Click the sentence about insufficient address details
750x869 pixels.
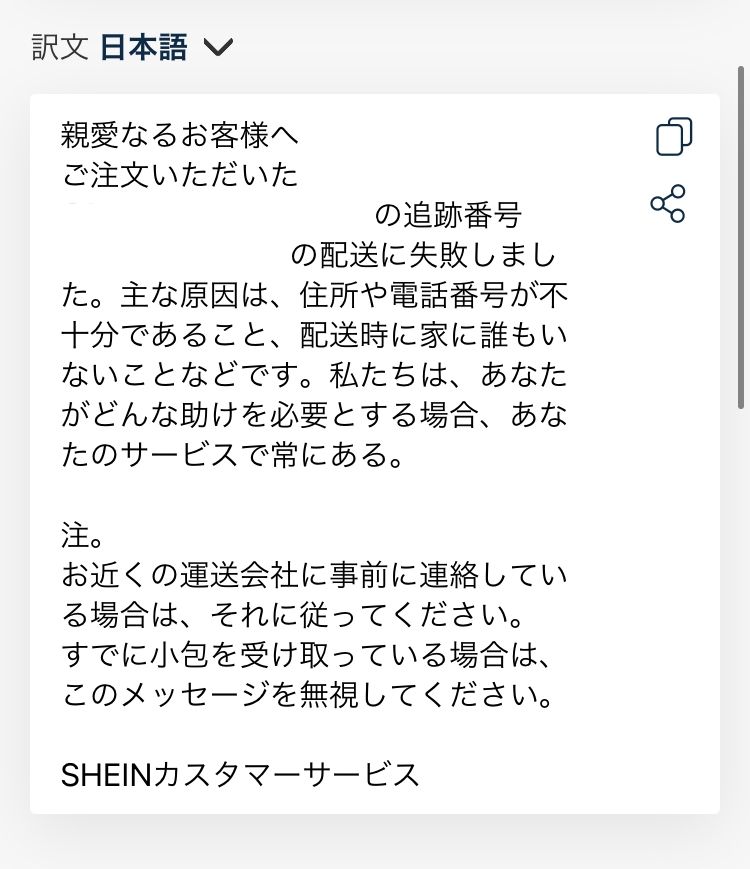314,295
